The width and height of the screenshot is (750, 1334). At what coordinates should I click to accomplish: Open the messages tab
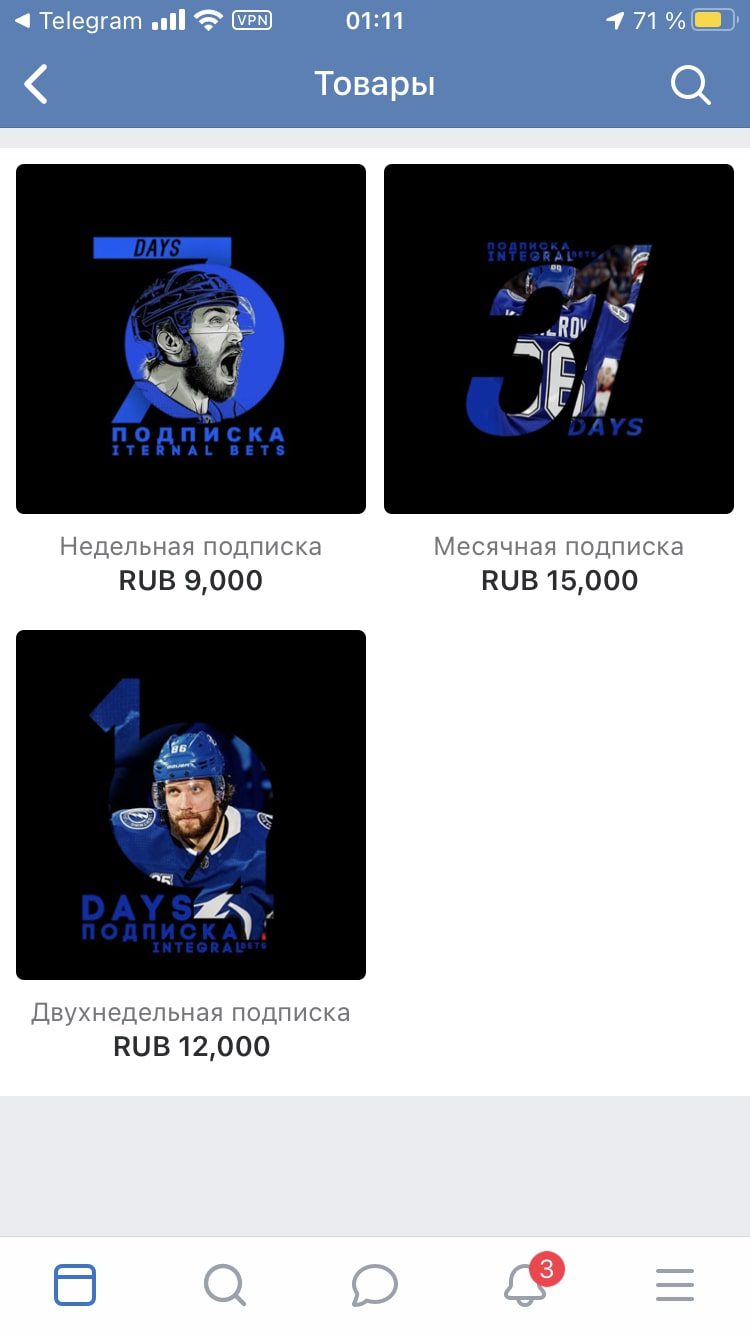point(375,1285)
